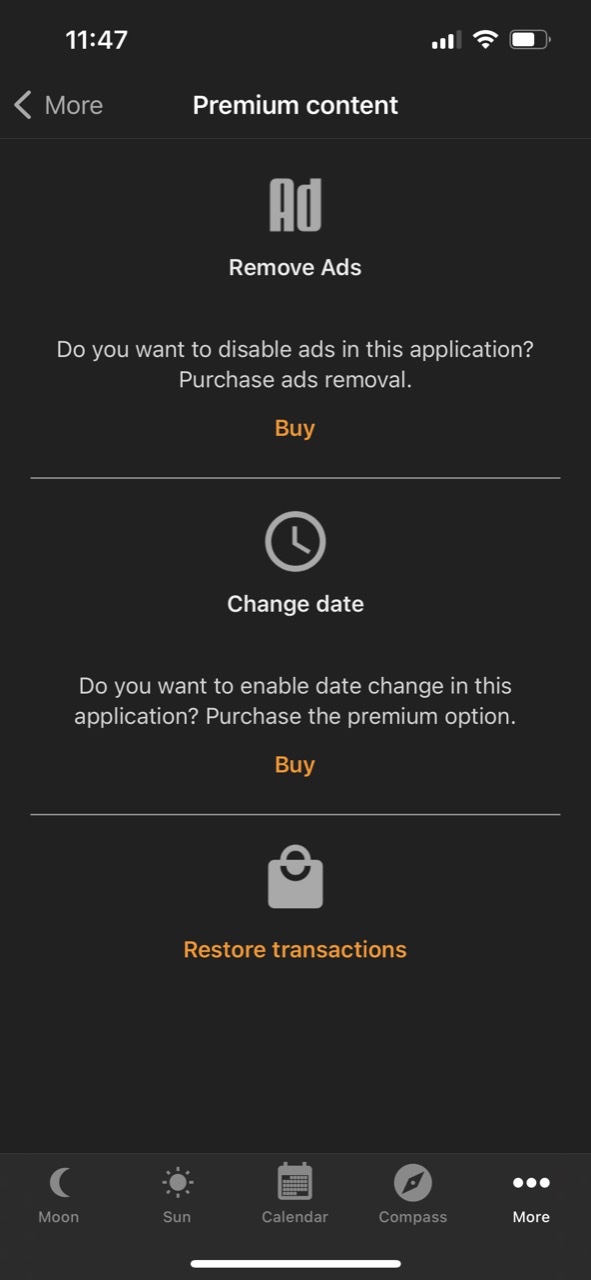Screen dimensions: 591x1280
Task: Restore previous transactions
Action: pos(295,949)
